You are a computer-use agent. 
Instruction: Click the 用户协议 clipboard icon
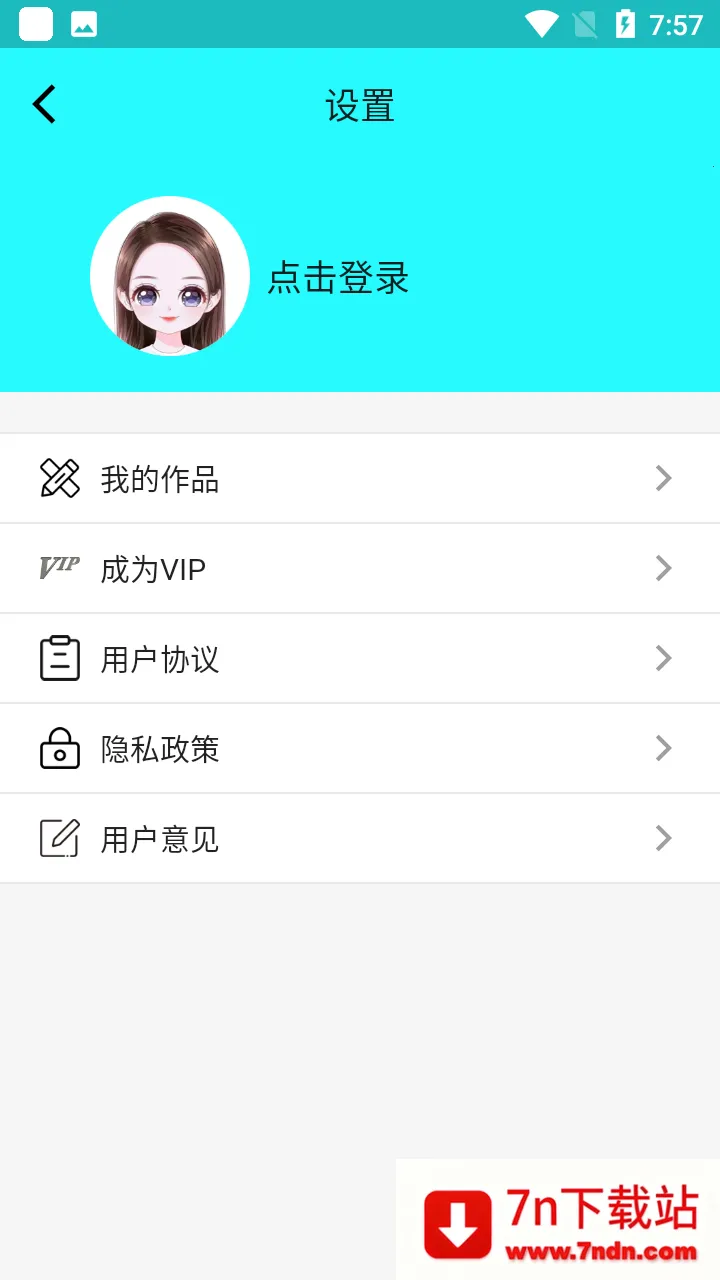coord(59,658)
